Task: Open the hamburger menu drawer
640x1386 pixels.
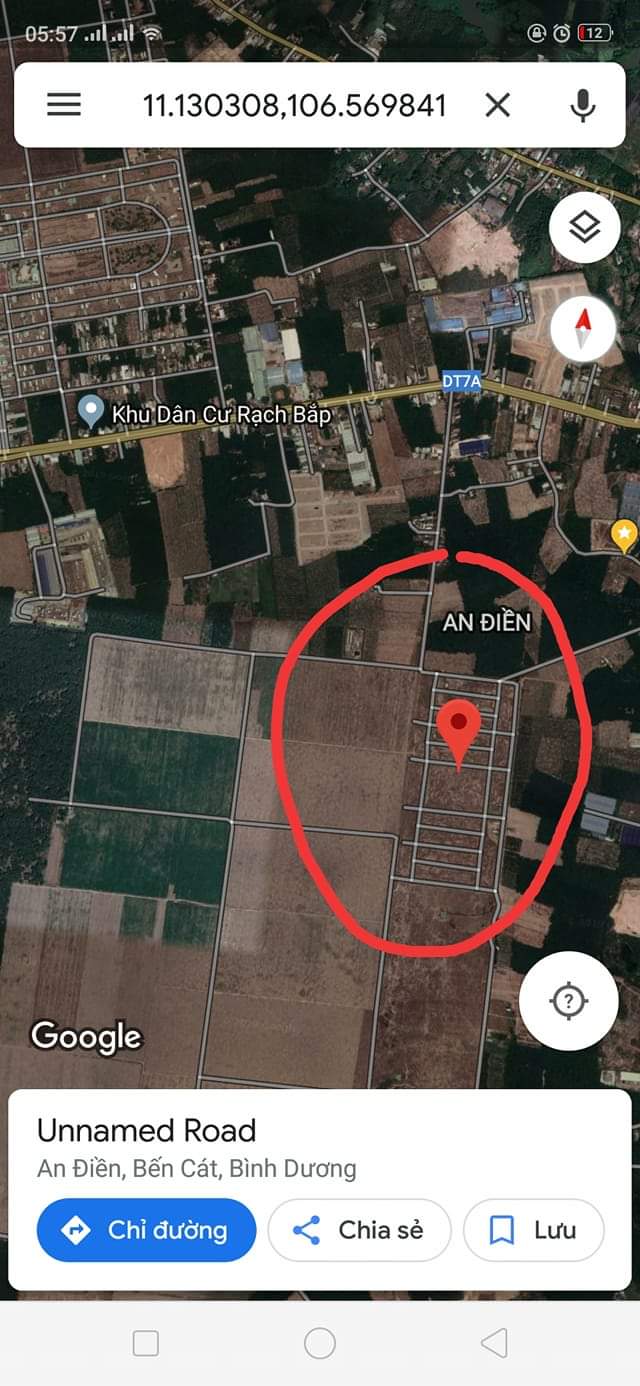Action: click(x=64, y=105)
